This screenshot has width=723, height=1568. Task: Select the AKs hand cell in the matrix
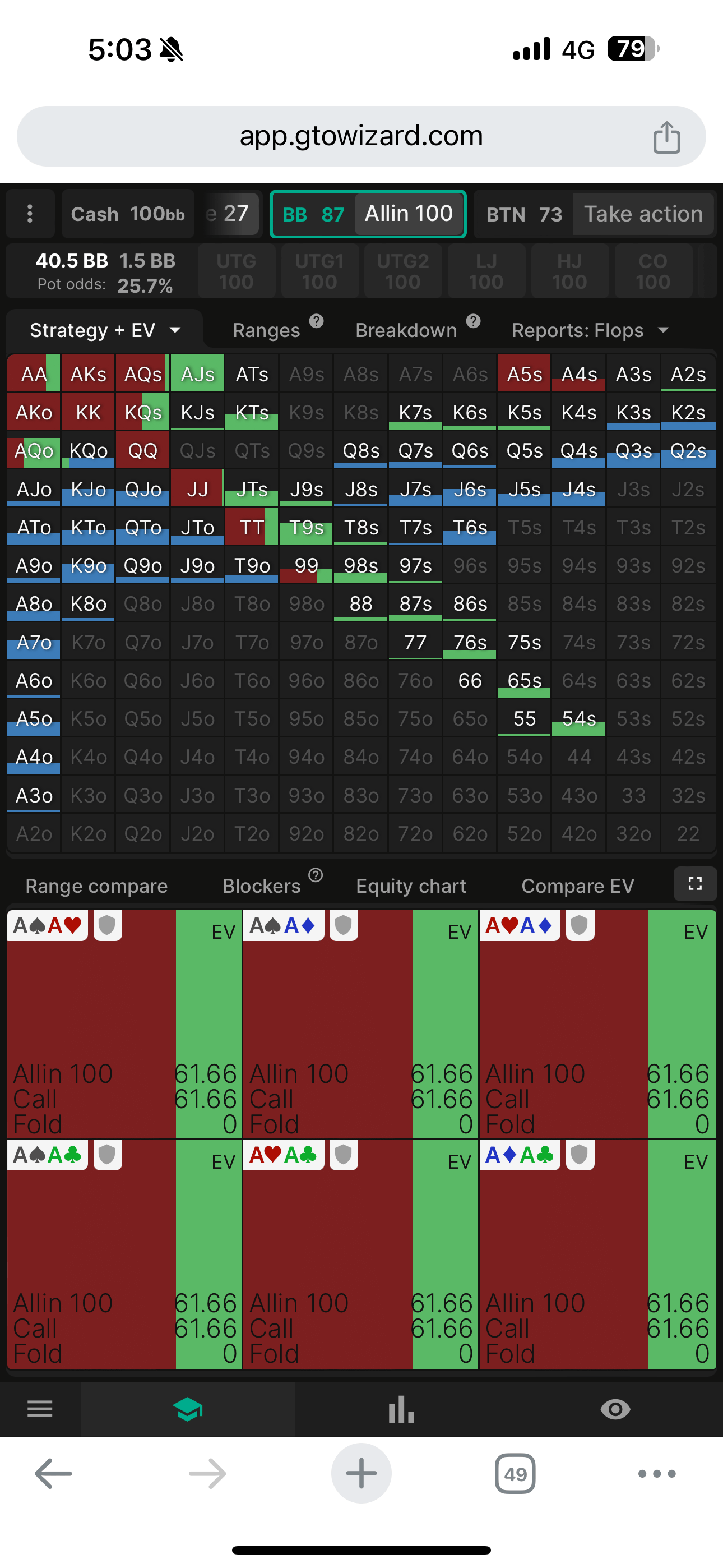tap(88, 373)
